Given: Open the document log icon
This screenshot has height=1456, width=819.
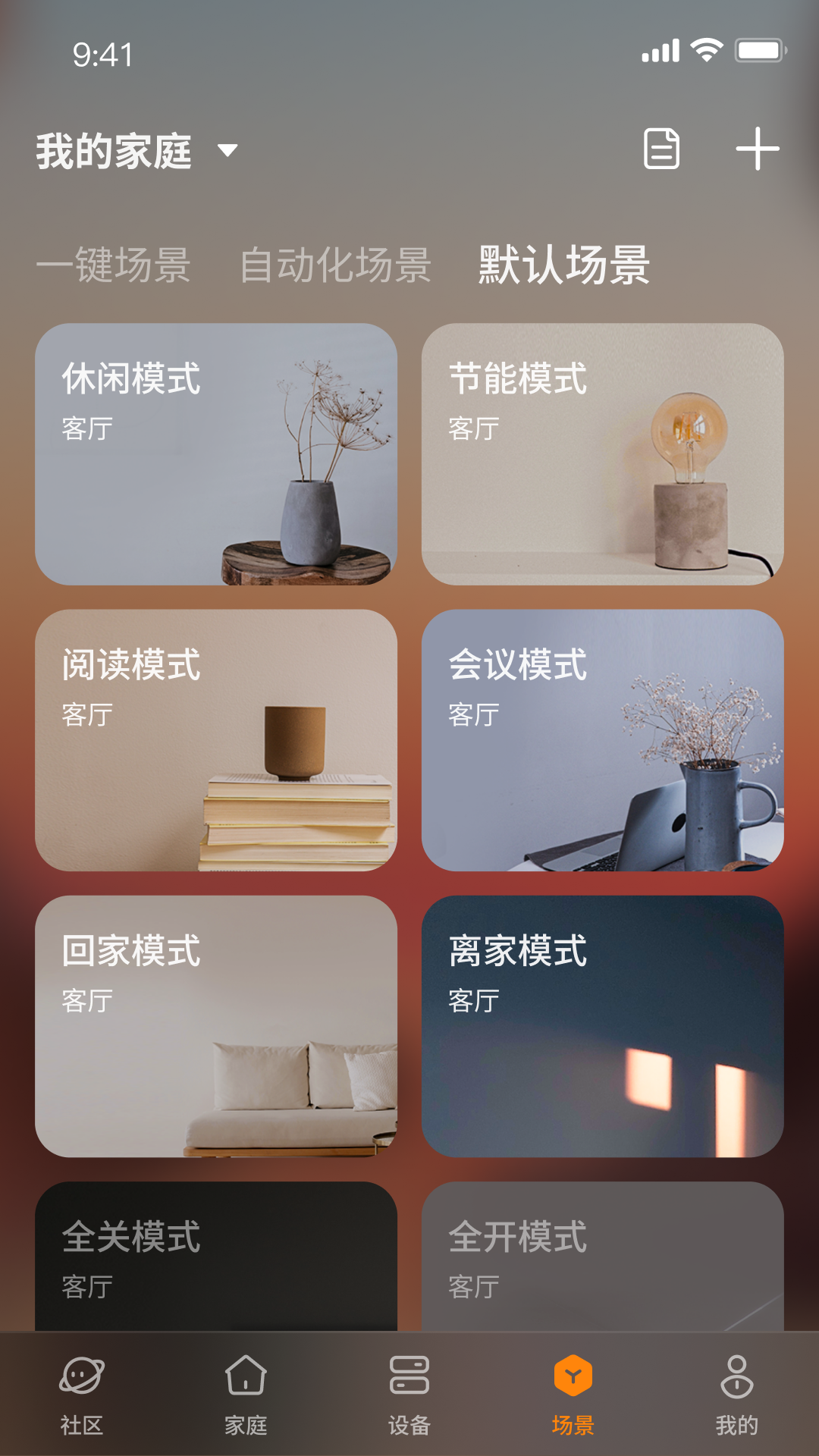Looking at the screenshot, I should [661, 149].
